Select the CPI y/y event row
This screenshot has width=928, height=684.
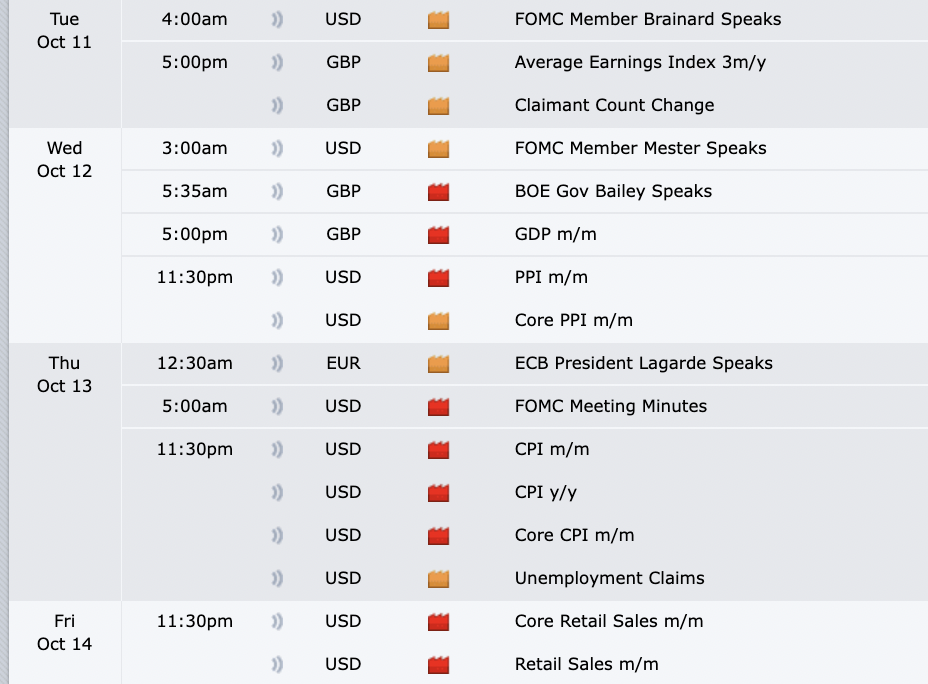tap(545, 492)
